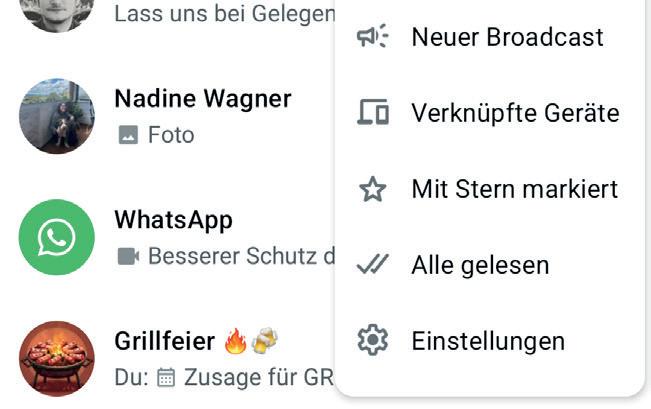Open Einstellungen

pos(490,341)
